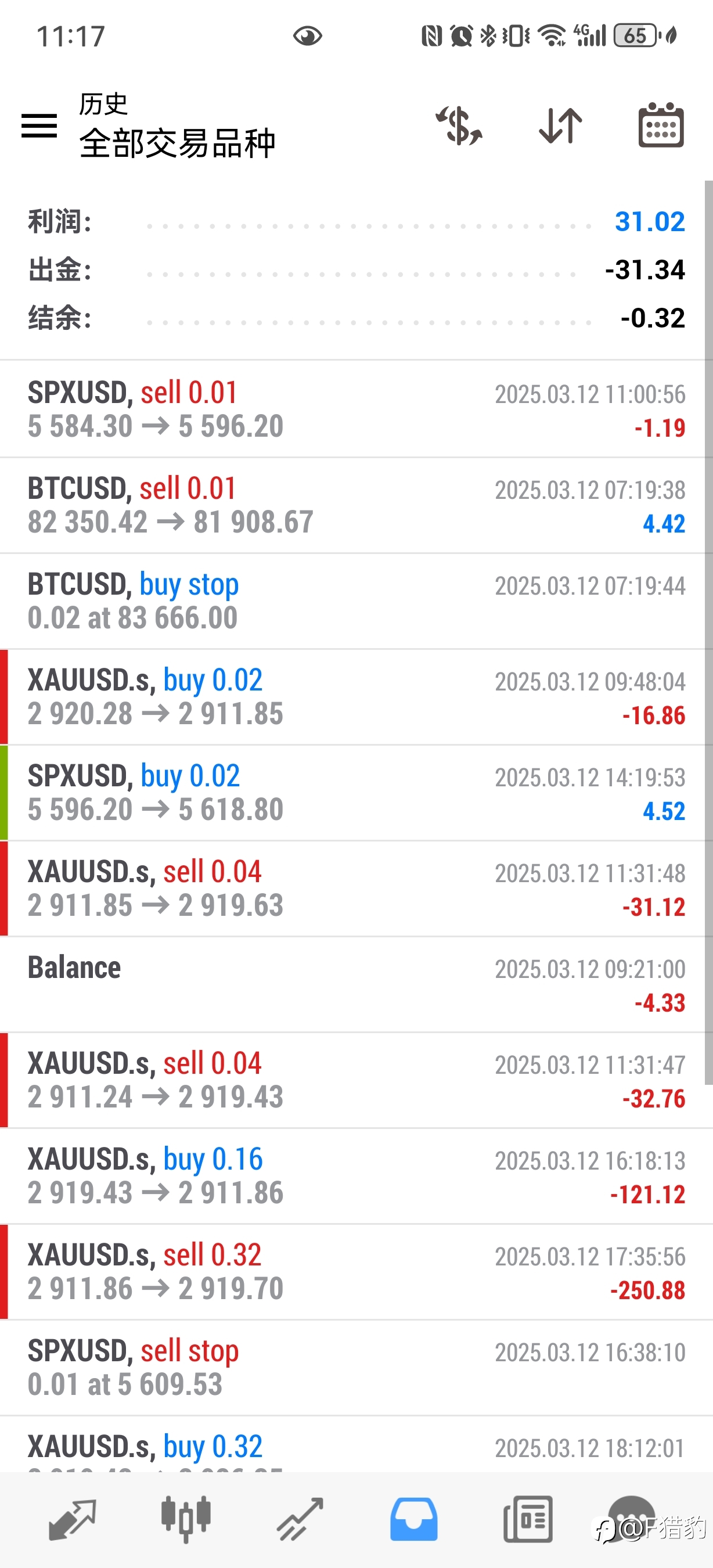713x1568 pixels.
Task: View SPXUSD buy 0.02 trade details
Action: (x=356, y=793)
